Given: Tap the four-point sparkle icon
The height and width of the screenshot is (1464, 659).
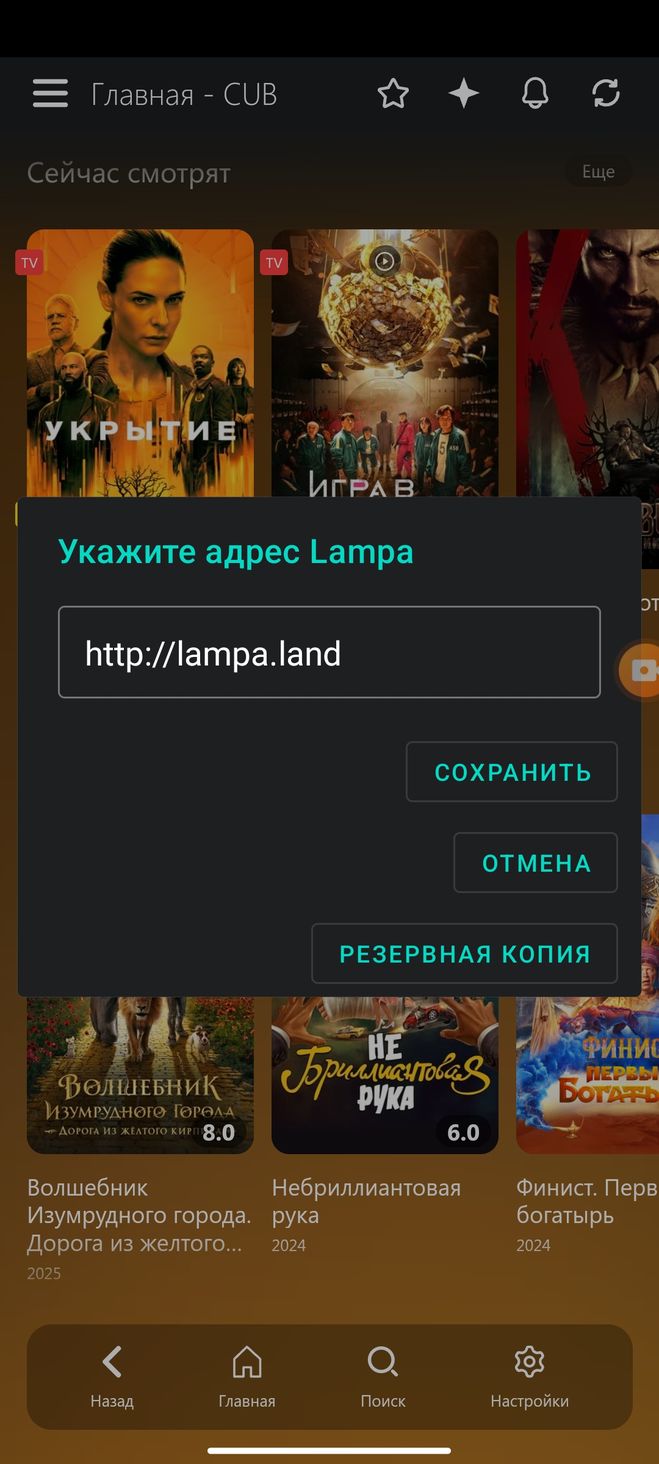Looking at the screenshot, I should tap(464, 94).
